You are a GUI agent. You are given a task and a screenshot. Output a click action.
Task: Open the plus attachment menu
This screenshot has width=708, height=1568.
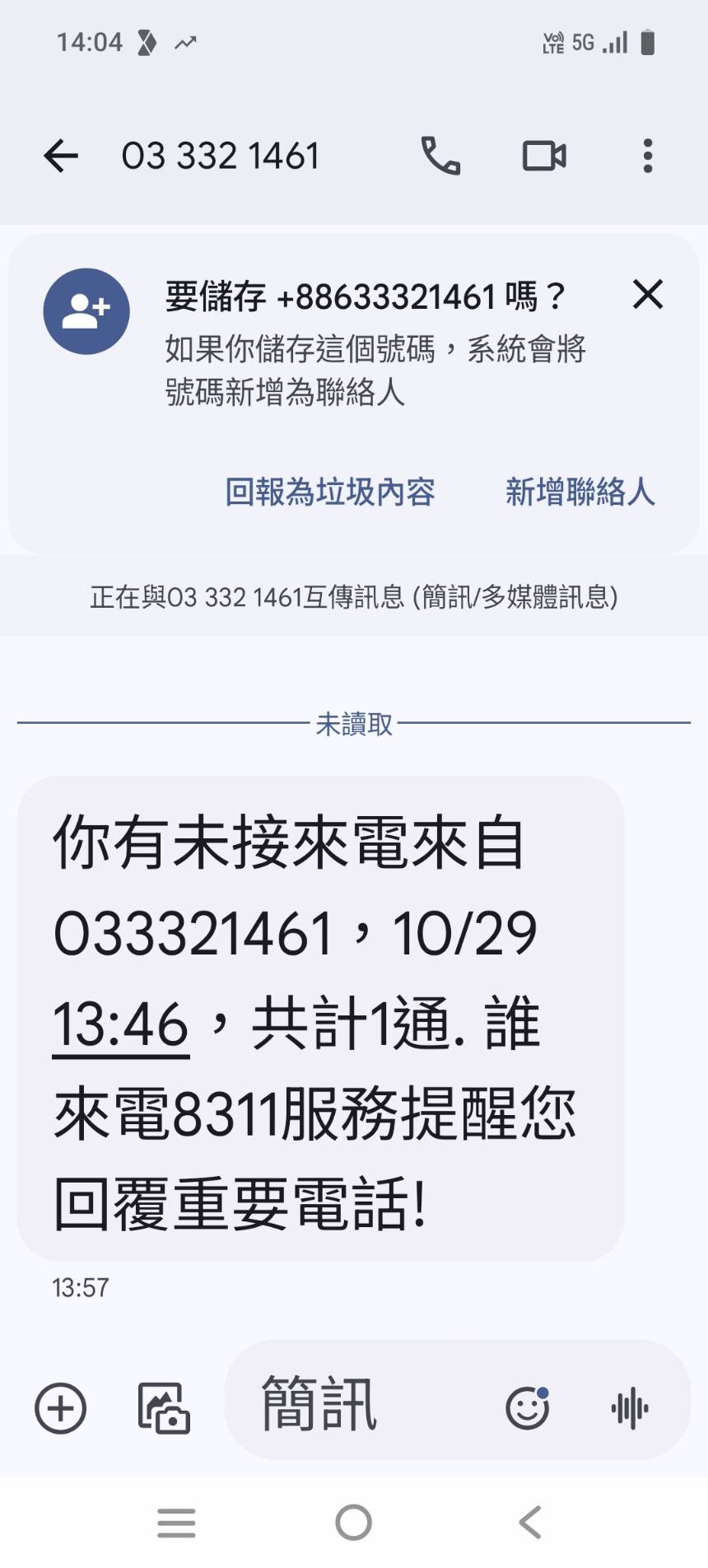[60, 1408]
